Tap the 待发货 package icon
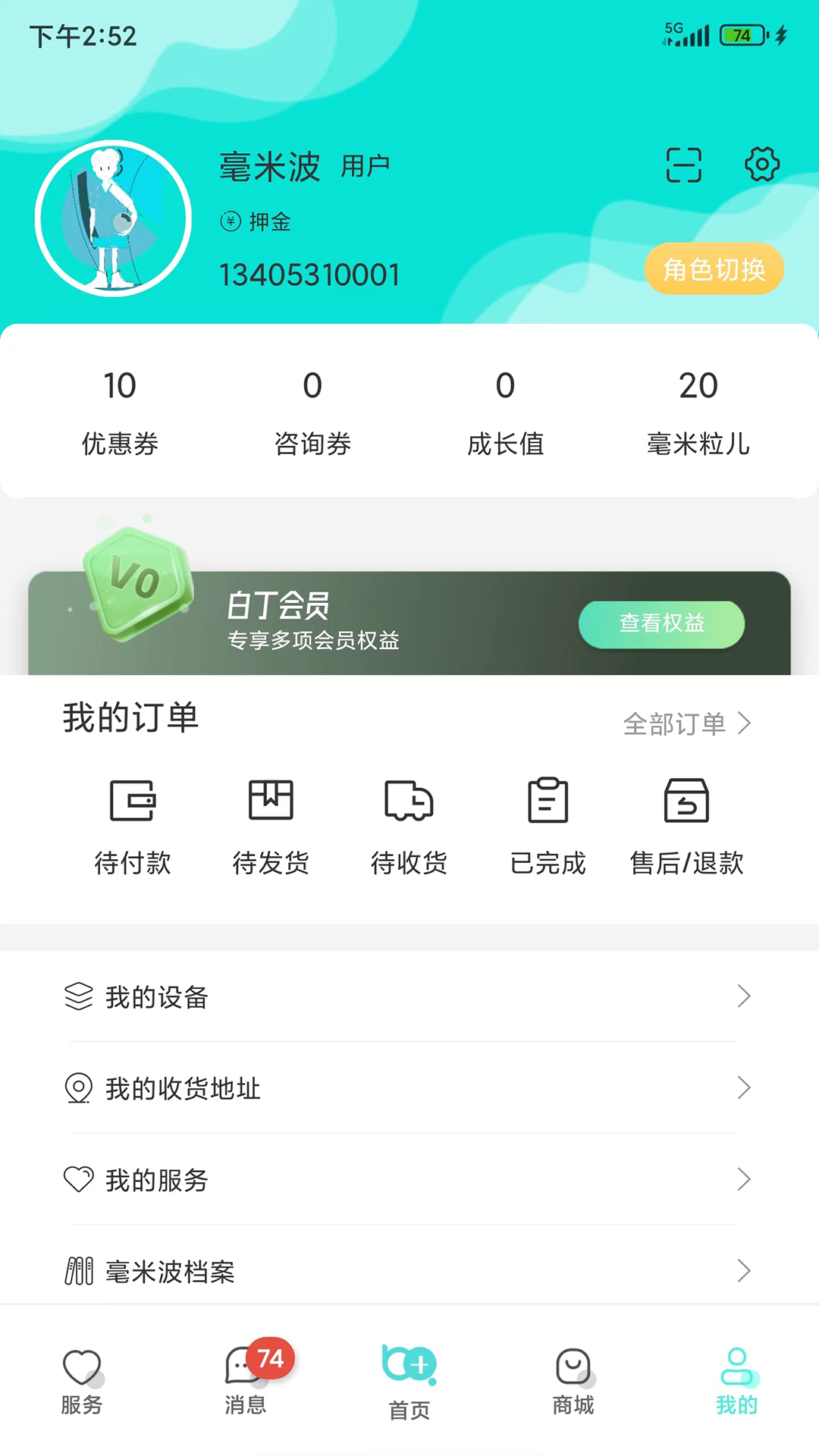Viewport: 819px width, 1456px height. [271, 800]
